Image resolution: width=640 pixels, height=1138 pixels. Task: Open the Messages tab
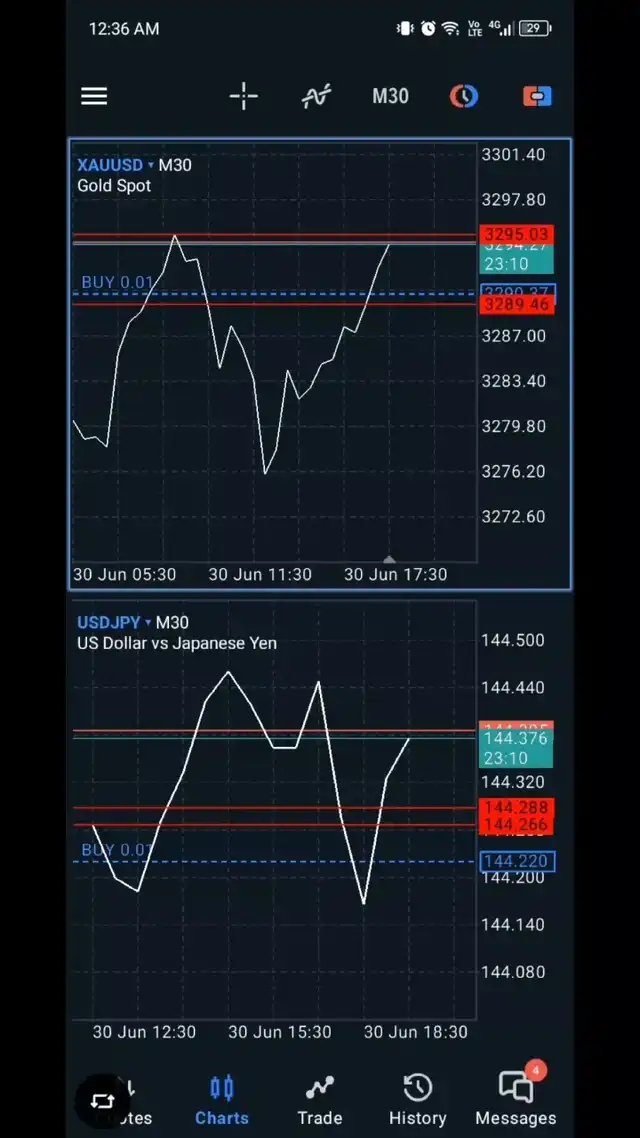tap(516, 1102)
